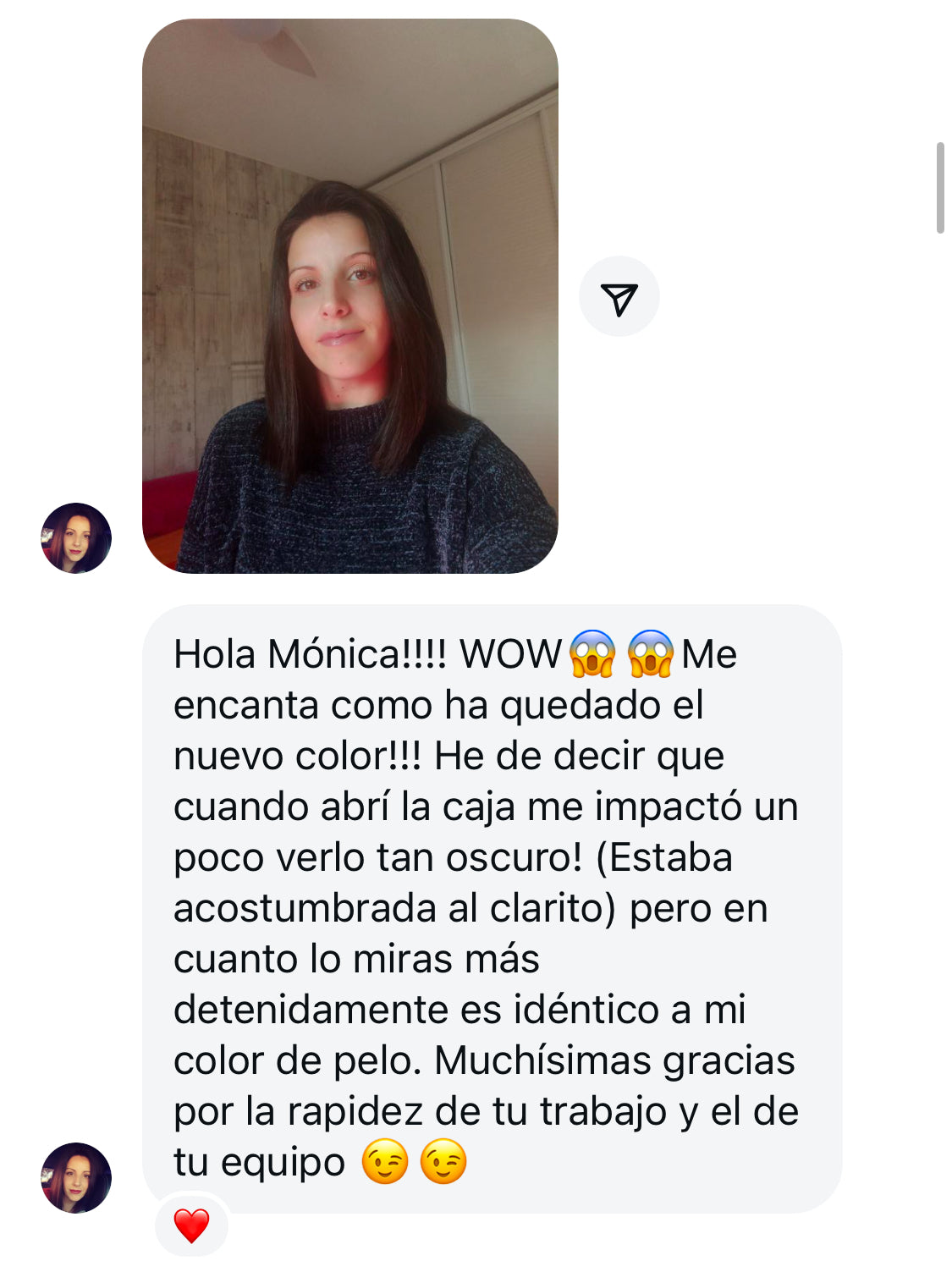
Task: Open sender's avatar beside the text message
Action: click(76, 1177)
